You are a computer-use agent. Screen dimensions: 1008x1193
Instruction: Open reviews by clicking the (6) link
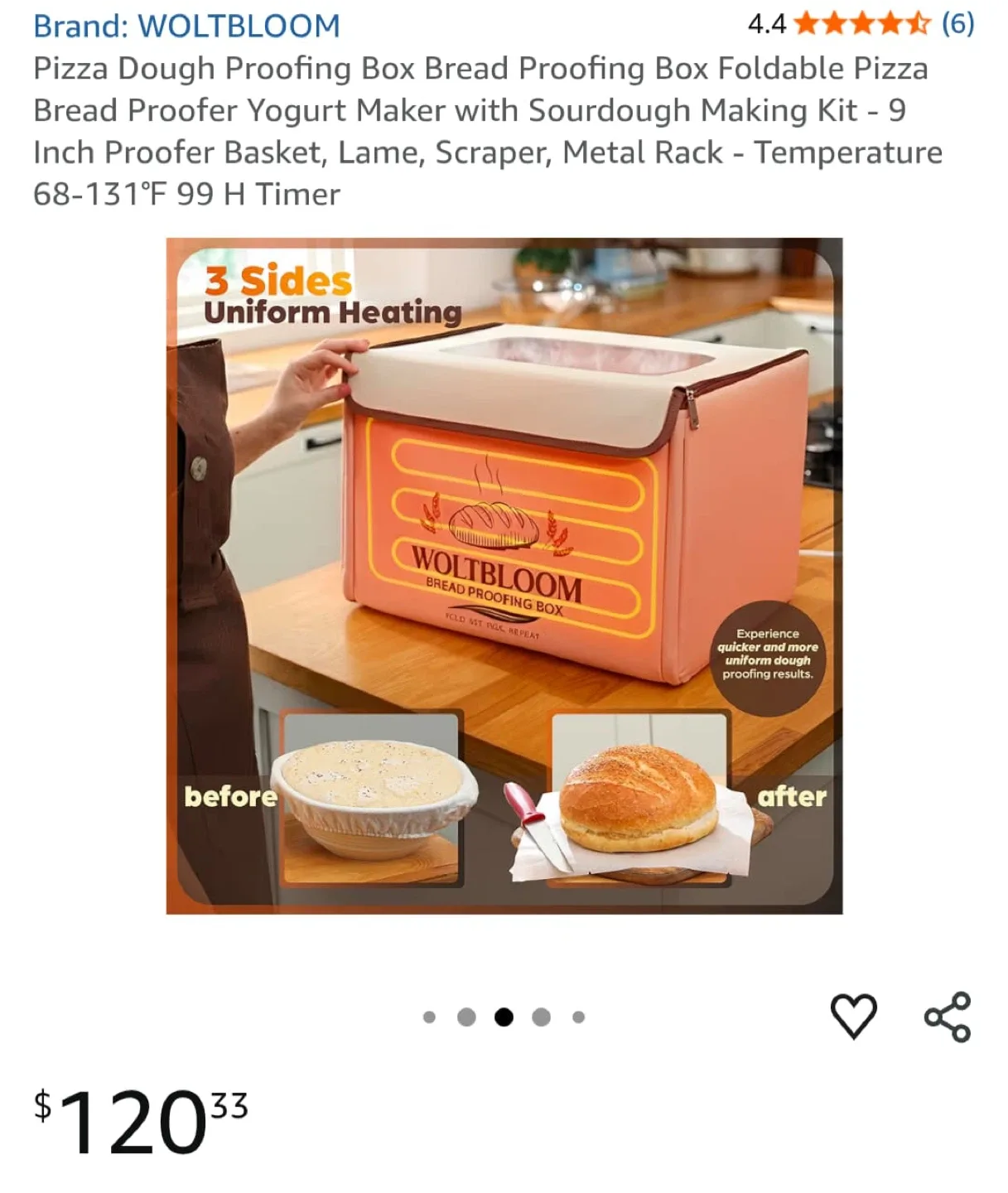pyautogui.click(x=957, y=26)
